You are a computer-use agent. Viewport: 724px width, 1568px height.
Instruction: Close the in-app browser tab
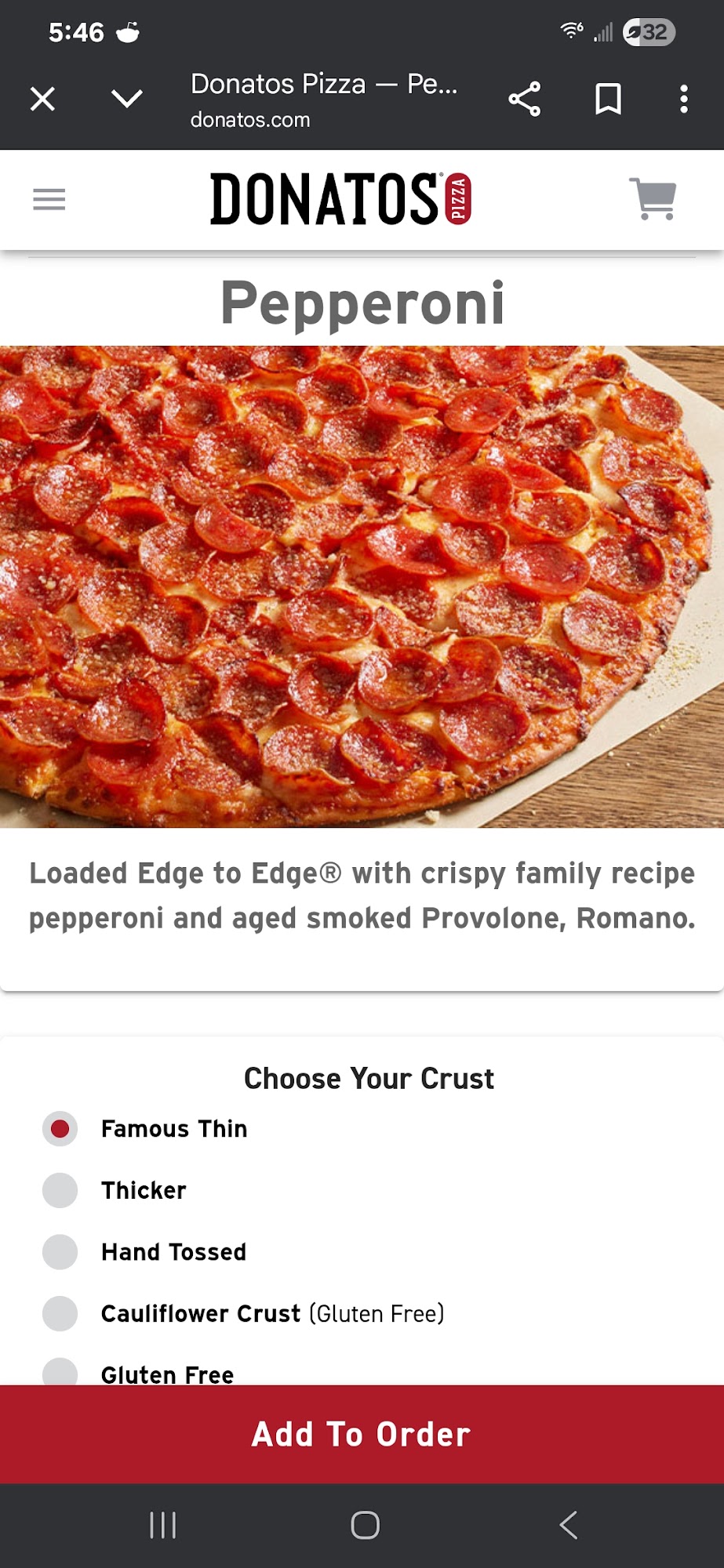coord(42,100)
